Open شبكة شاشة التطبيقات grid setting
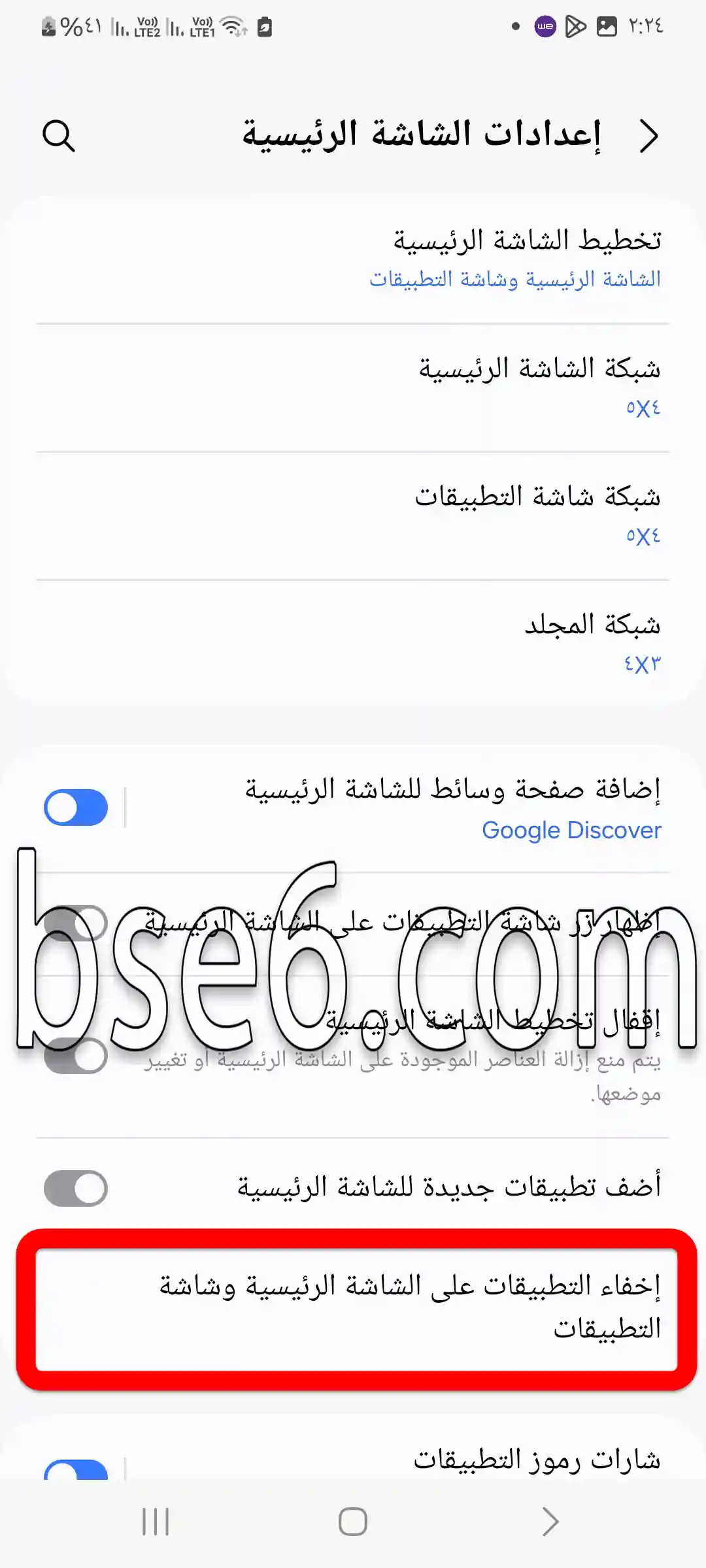The width and height of the screenshot is (706, 1568). click(353, 515)
